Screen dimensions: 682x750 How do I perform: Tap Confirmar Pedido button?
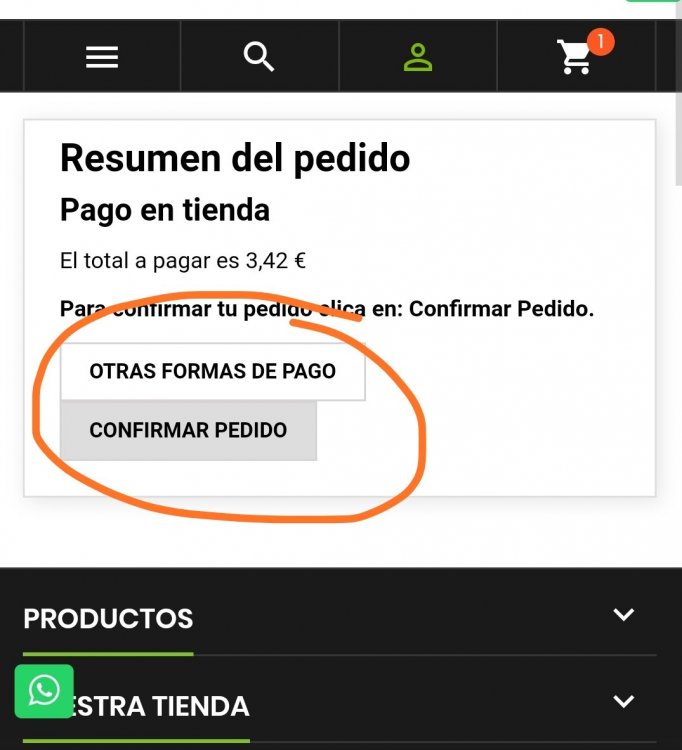pos(188,431)
